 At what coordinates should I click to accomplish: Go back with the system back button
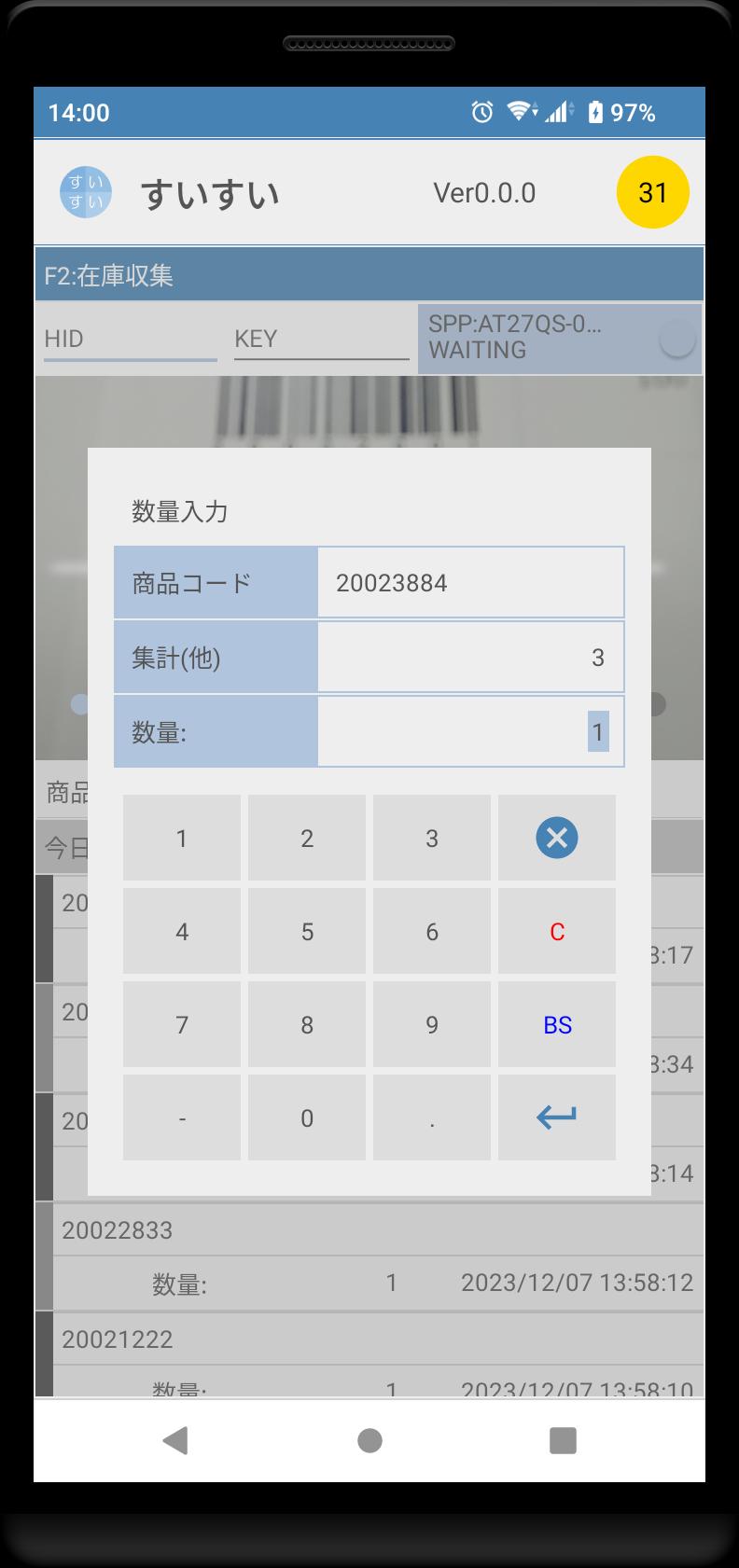(x=175, y=1440)
